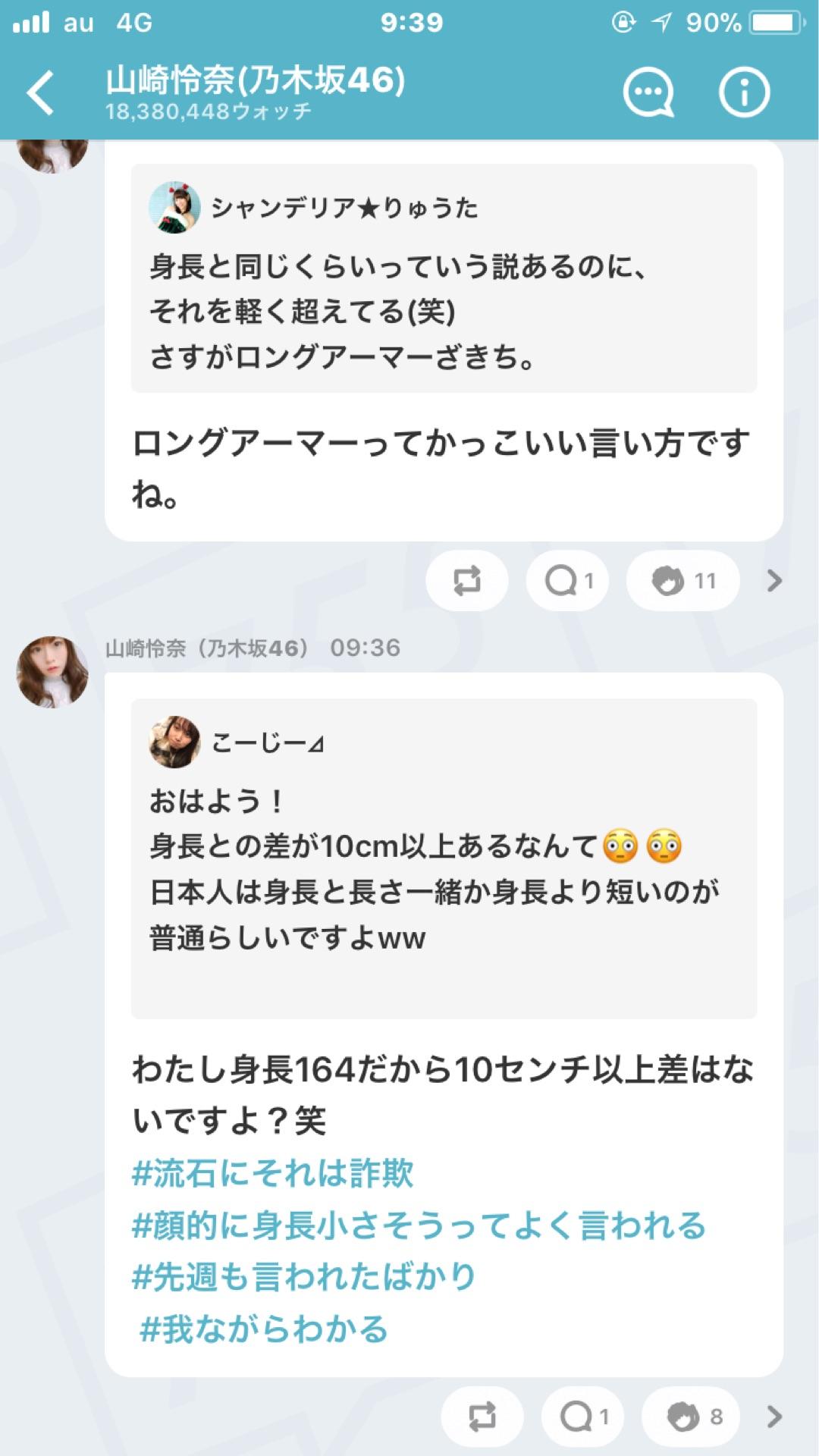Open シャンデリア★りゅうた's profile picture
The width and height of the screenshot is (819, 1456).
(x=174, y=207)
